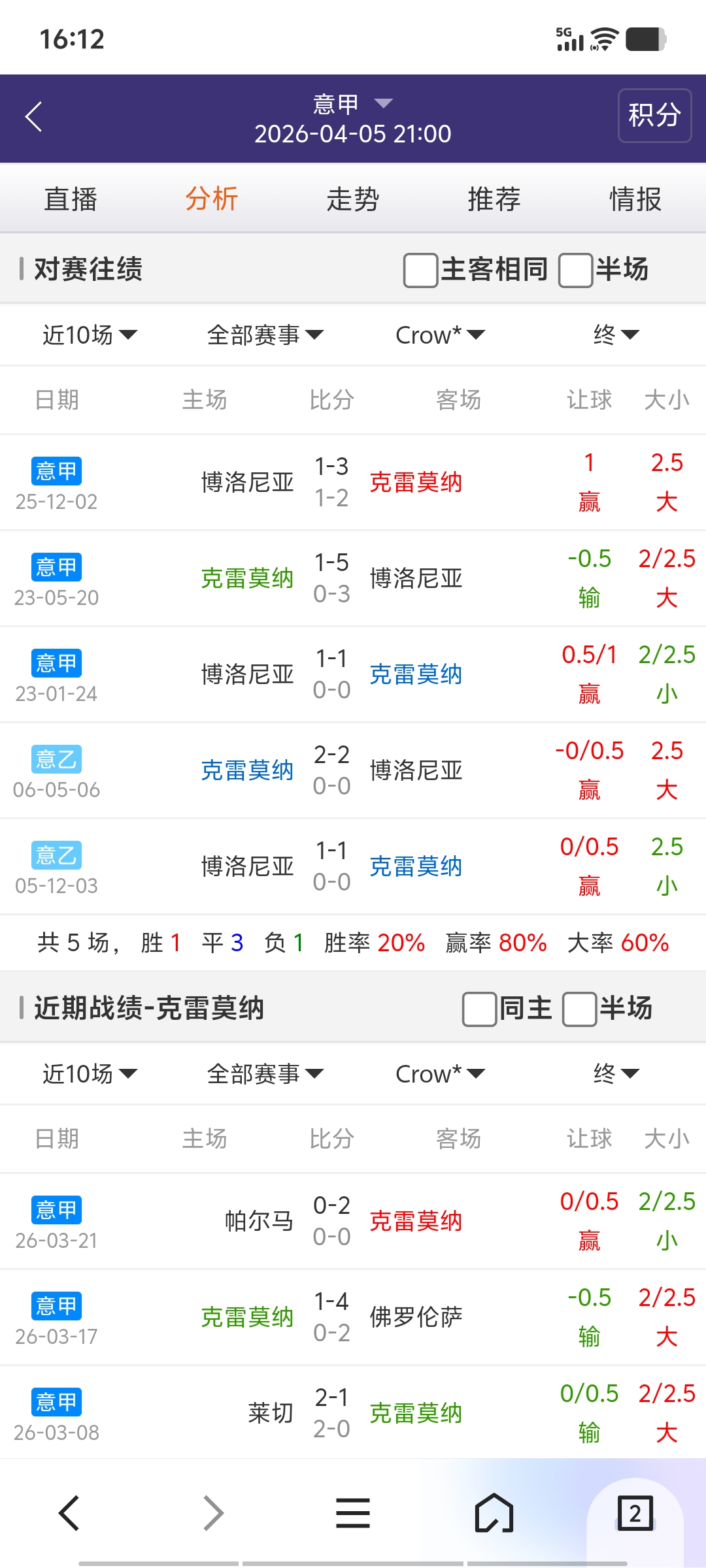This screenshot has width=706, height=1568.
Task: Navigate back in the browser toolbar
Action: coord(70,1513)
